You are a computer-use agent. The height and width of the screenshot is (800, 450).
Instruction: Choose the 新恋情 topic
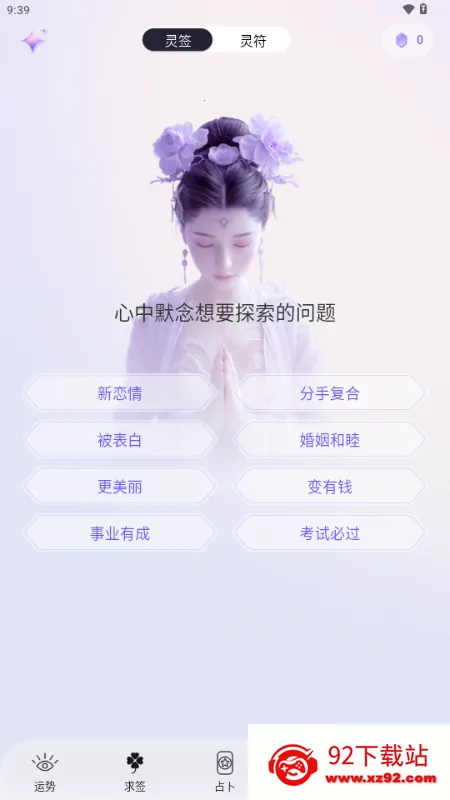pyautogui.click(x=120, y=393)
